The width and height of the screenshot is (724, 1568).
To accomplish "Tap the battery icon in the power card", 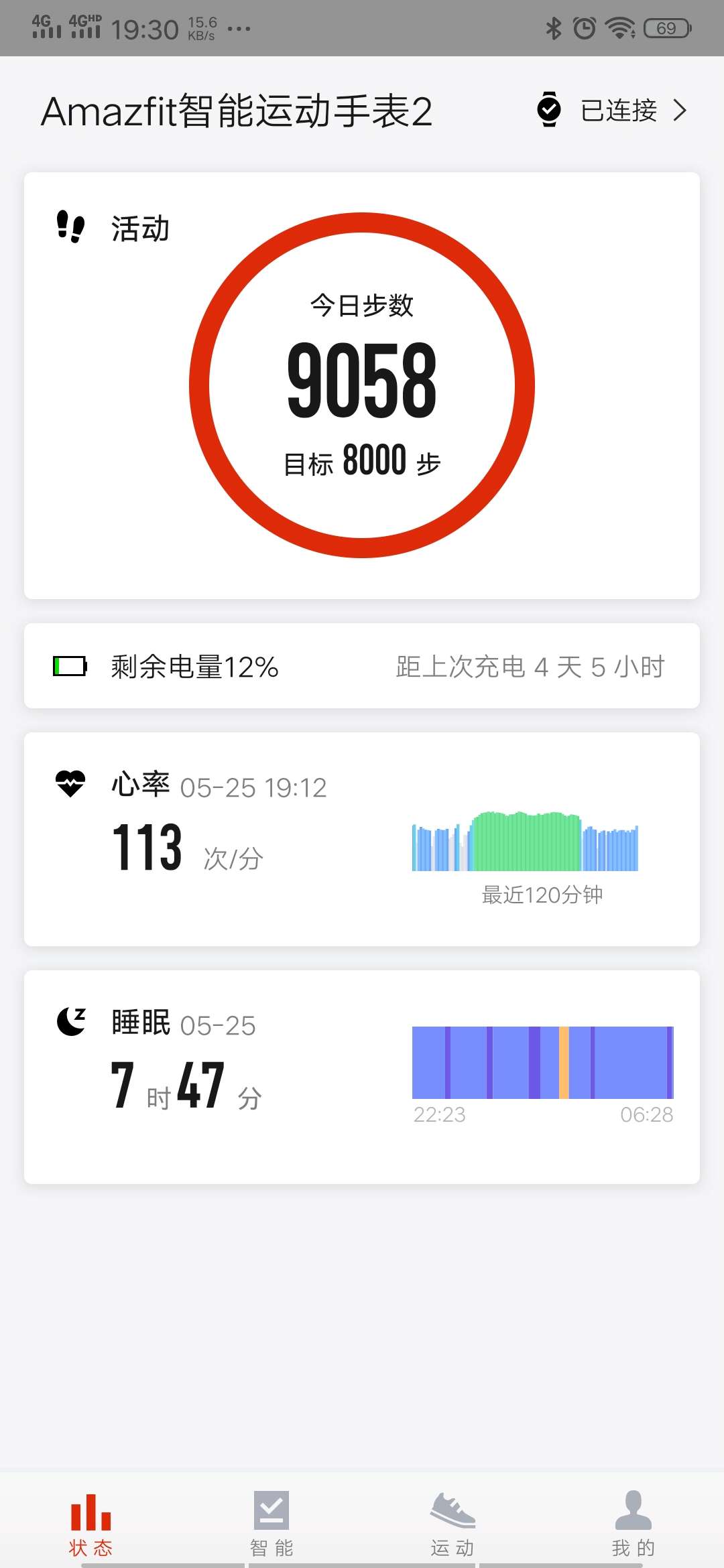I will (69, 666).
